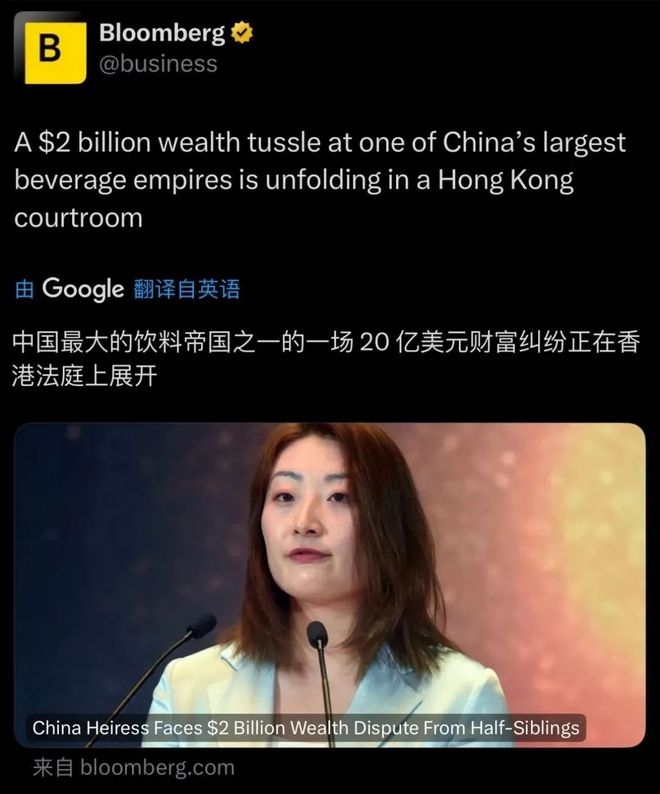Open the bloomberg.com source link
Viewport: 660px width, 794px height.
(134, 768)
